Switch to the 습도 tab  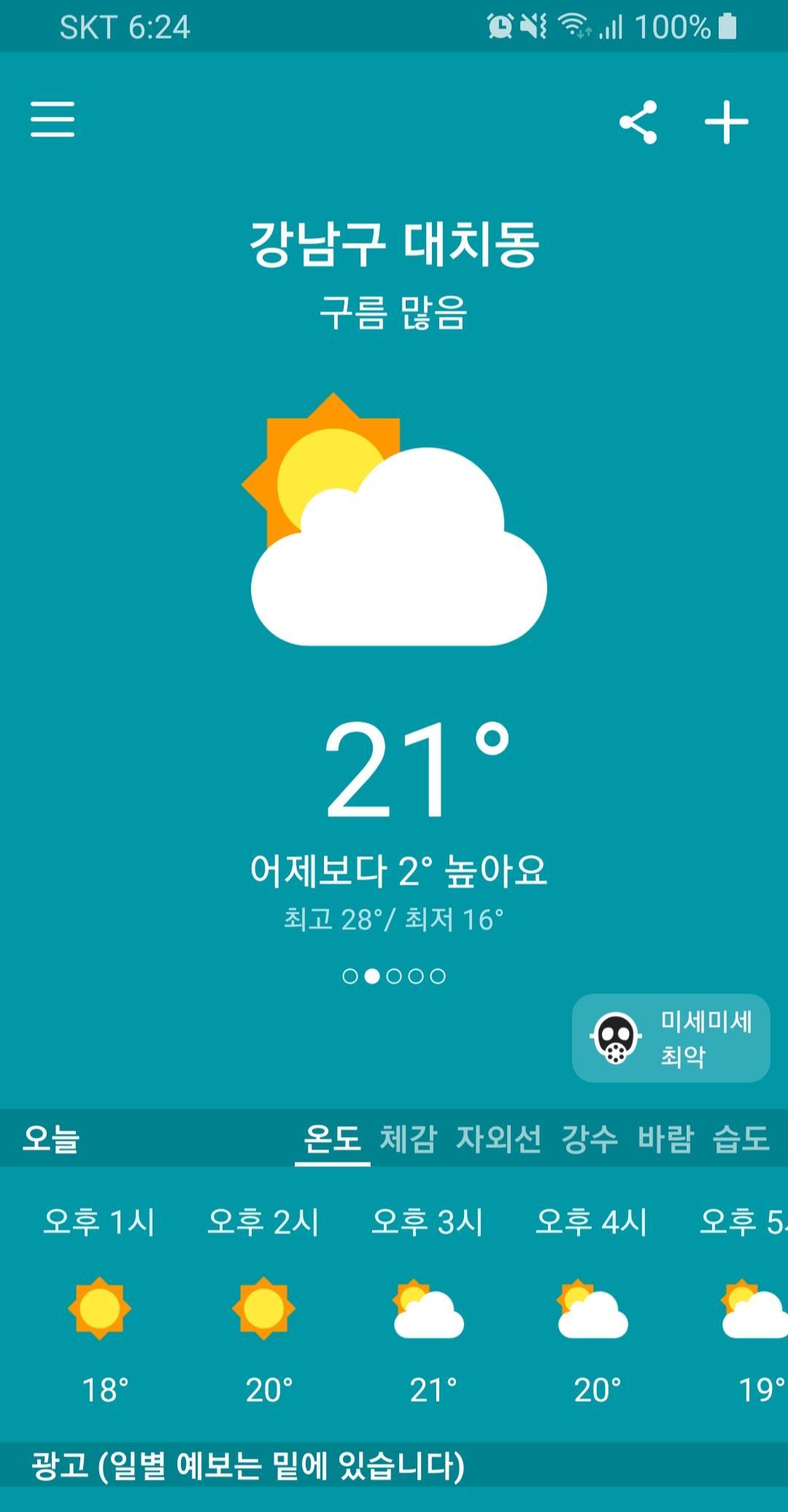click(741, 1138)
